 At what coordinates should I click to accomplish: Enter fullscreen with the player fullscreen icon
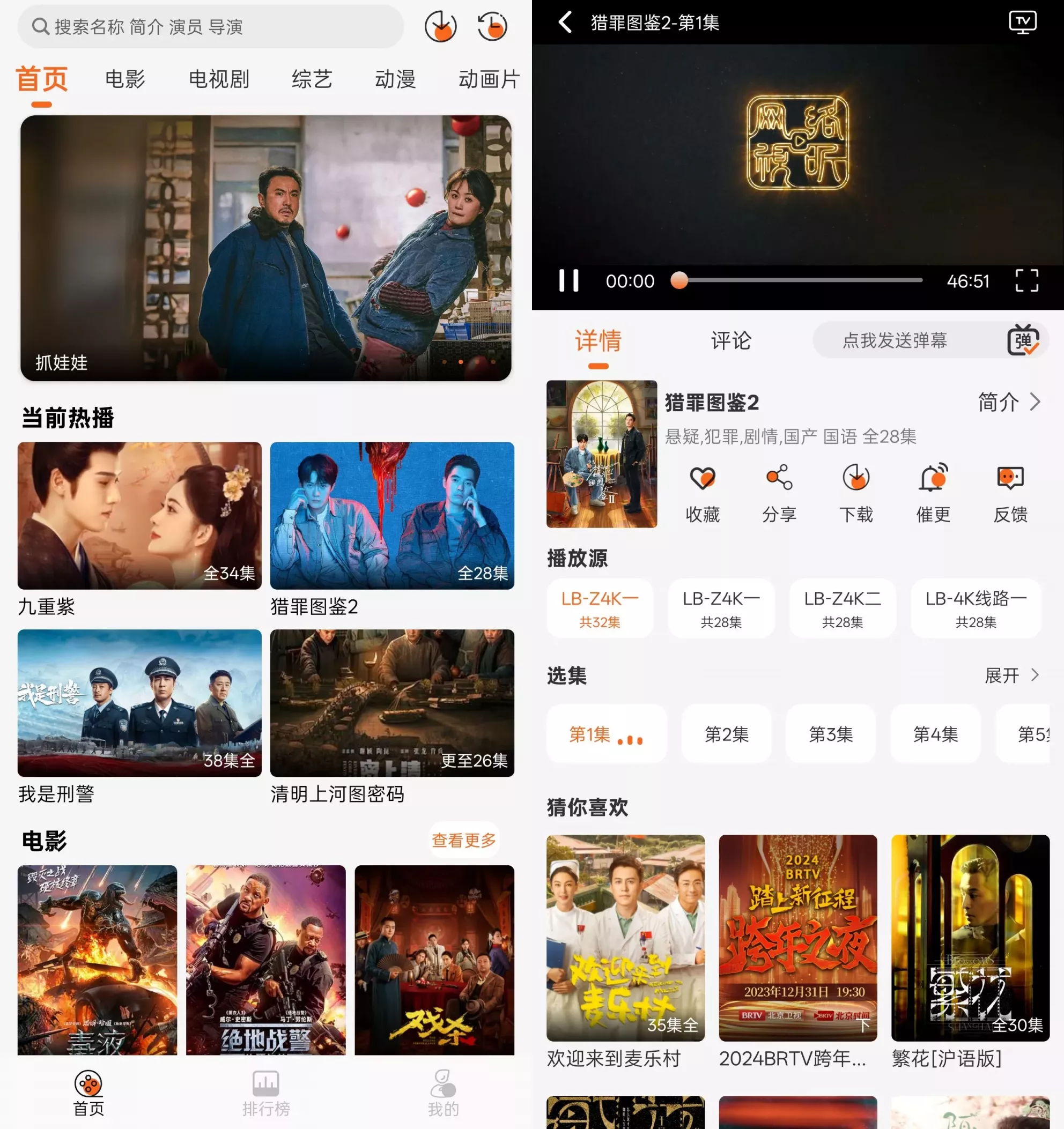point(1026,280)
